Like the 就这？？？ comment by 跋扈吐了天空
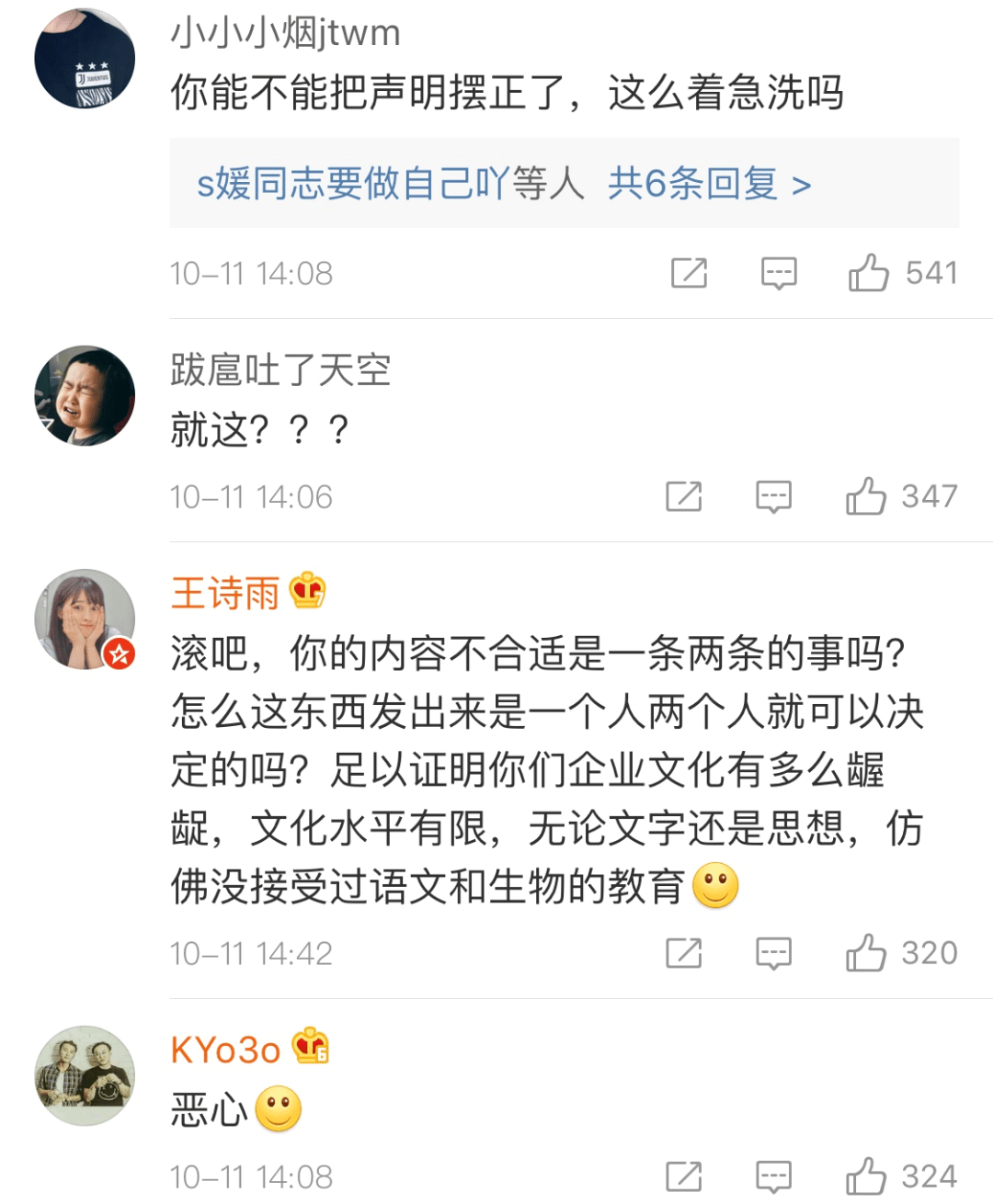Image resolution: width=993 pixels, height=1204 pixels. click(864, 496)
